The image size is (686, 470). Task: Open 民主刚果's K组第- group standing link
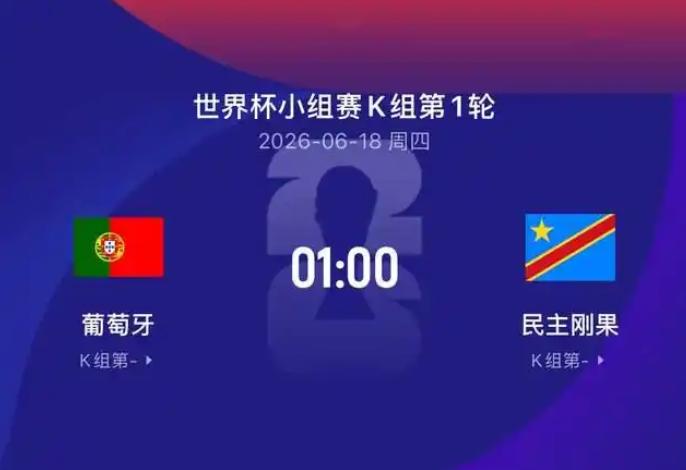(x=568, y=361)
